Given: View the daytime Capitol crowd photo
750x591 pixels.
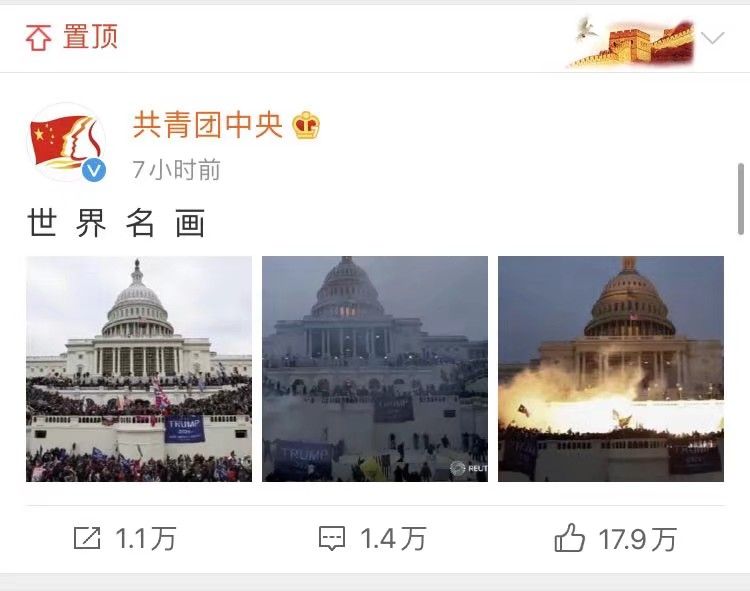Looking at the screenshot, I should 139,369.
